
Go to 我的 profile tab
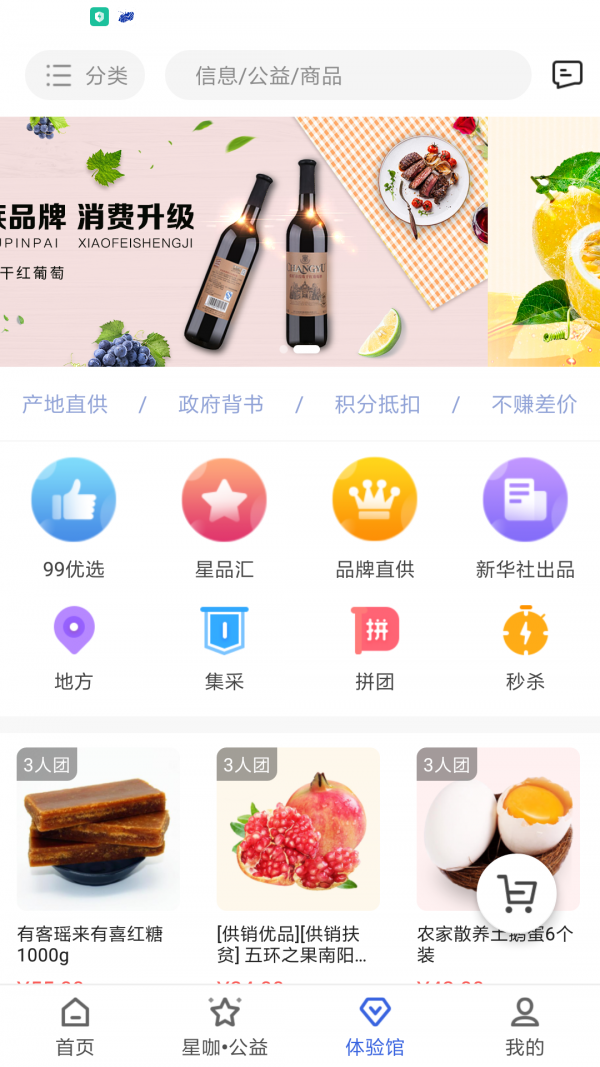[x=524, y=1026]
